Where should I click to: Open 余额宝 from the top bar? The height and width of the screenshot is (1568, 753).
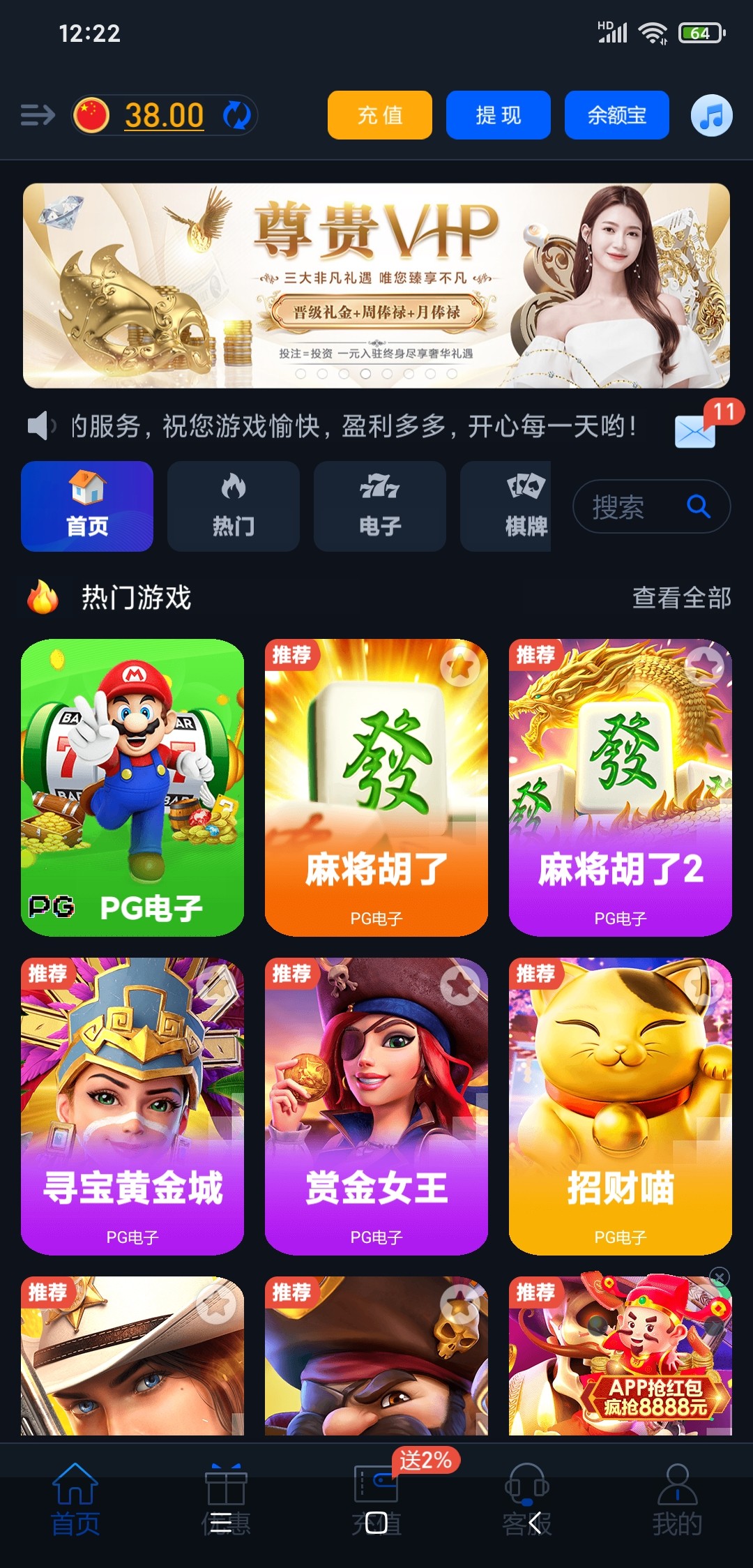point(616,115)
